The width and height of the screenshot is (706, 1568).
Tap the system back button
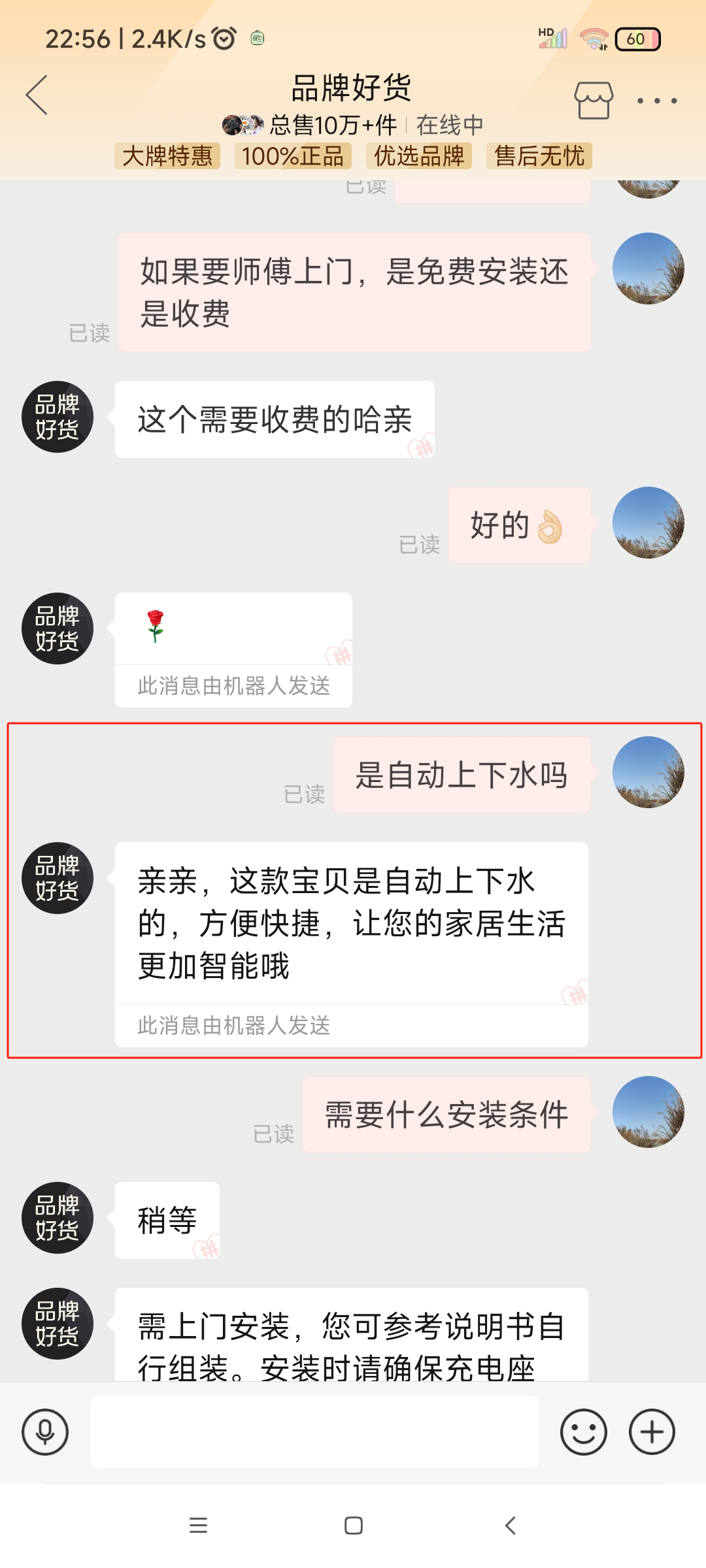pos(511,1526)
